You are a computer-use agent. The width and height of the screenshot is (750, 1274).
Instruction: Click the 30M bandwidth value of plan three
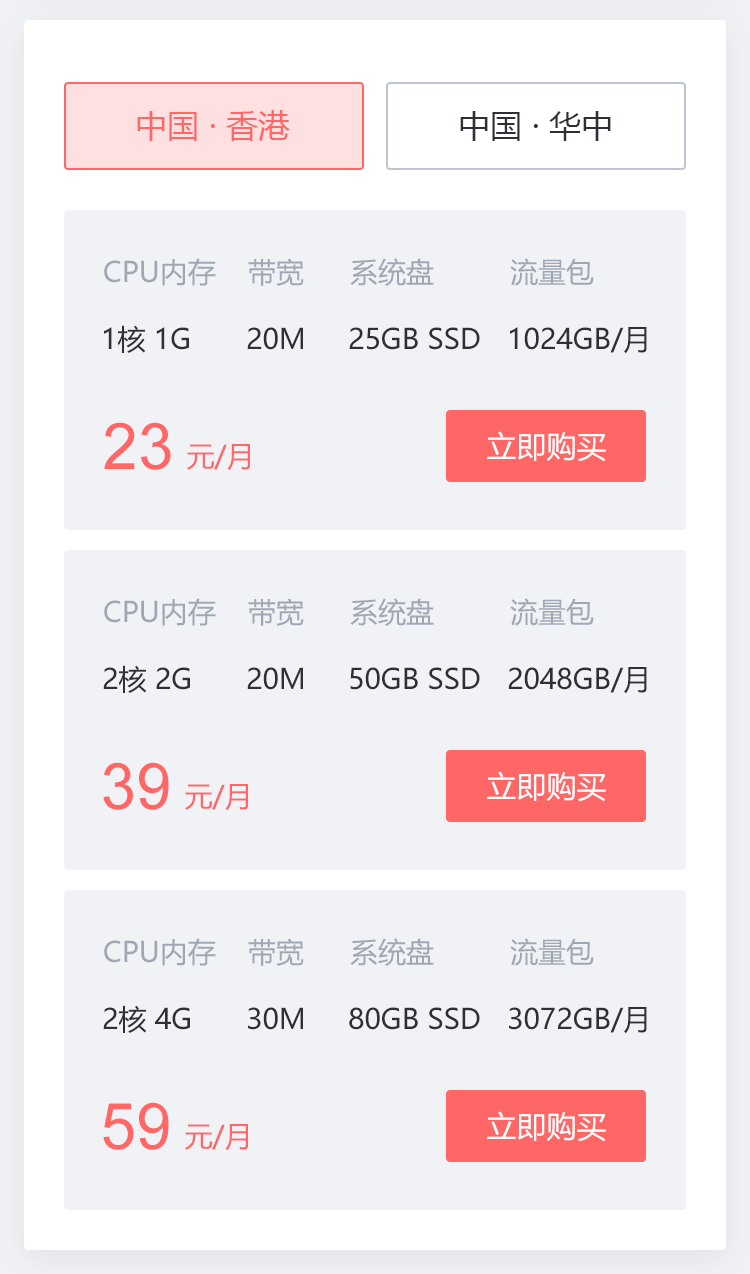point(275,1018)
